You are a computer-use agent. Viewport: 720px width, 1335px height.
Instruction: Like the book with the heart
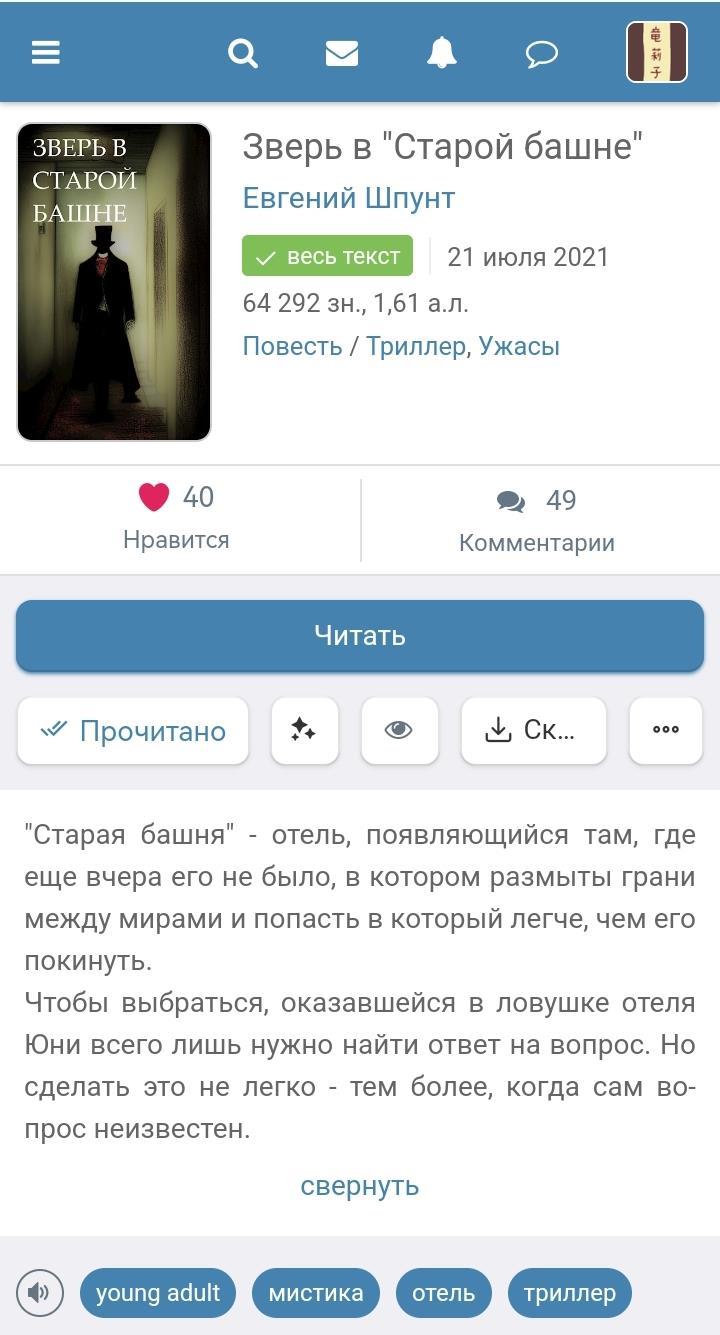(x=155, y=497)
